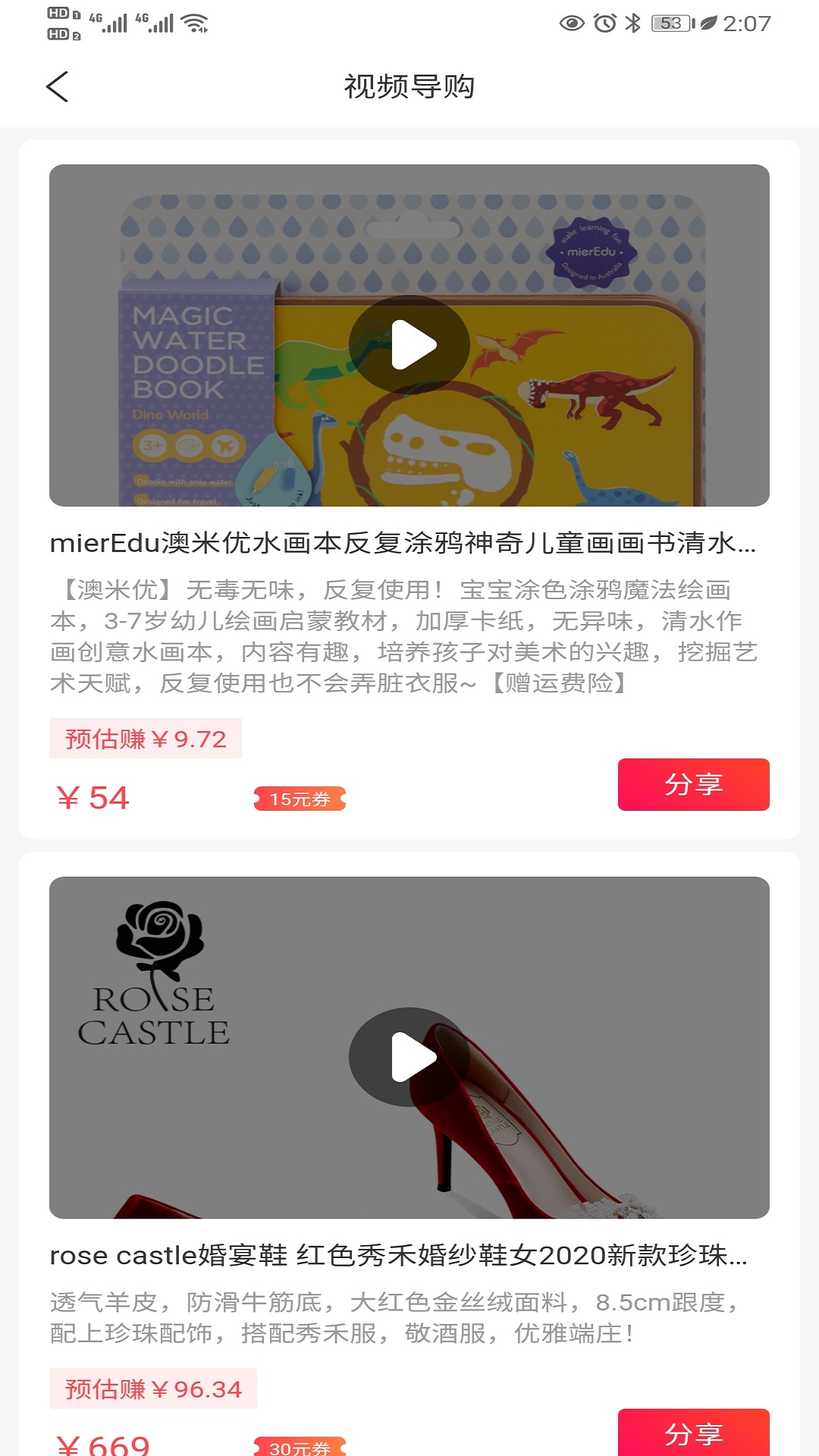Screen dimensions: 819x1456
Task: Share the rose castle wedding shoes
Action: (693, 1432)
